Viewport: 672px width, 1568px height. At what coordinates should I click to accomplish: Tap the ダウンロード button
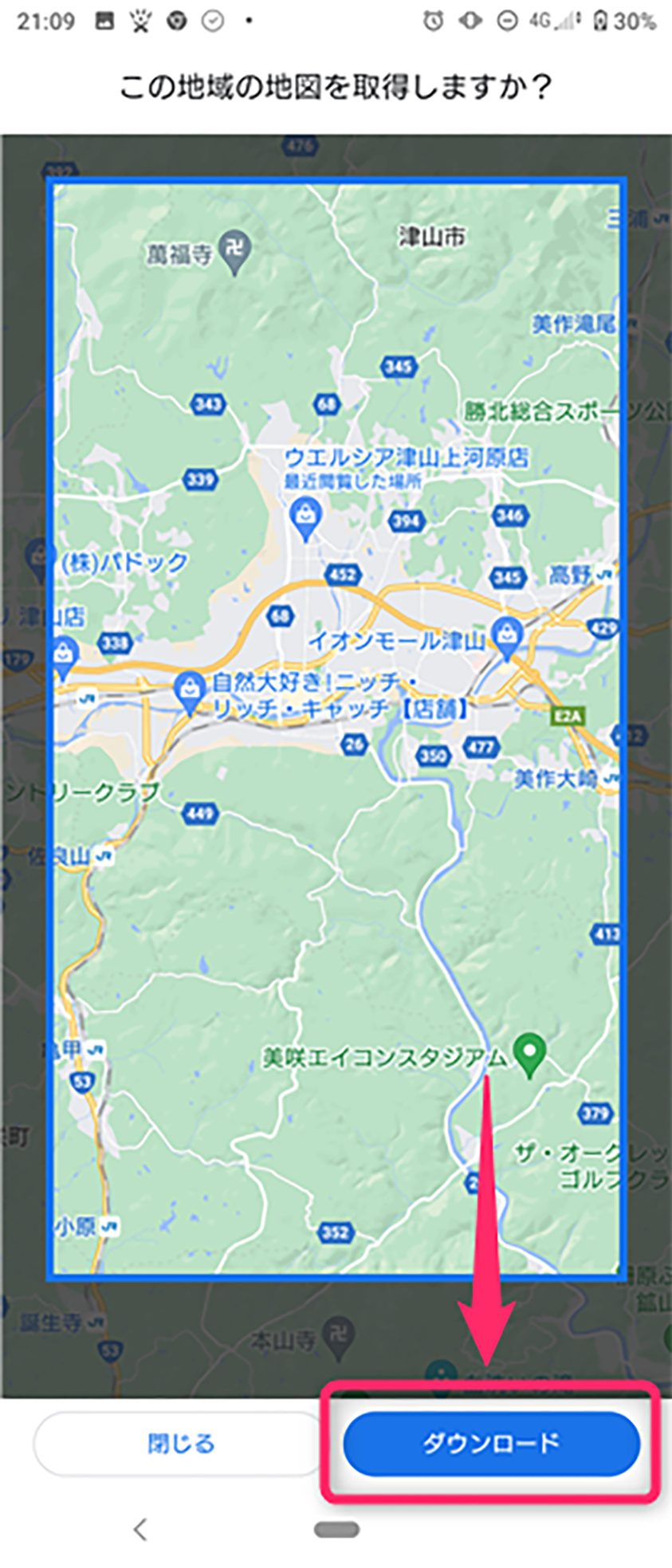(x=491, y=1443)
